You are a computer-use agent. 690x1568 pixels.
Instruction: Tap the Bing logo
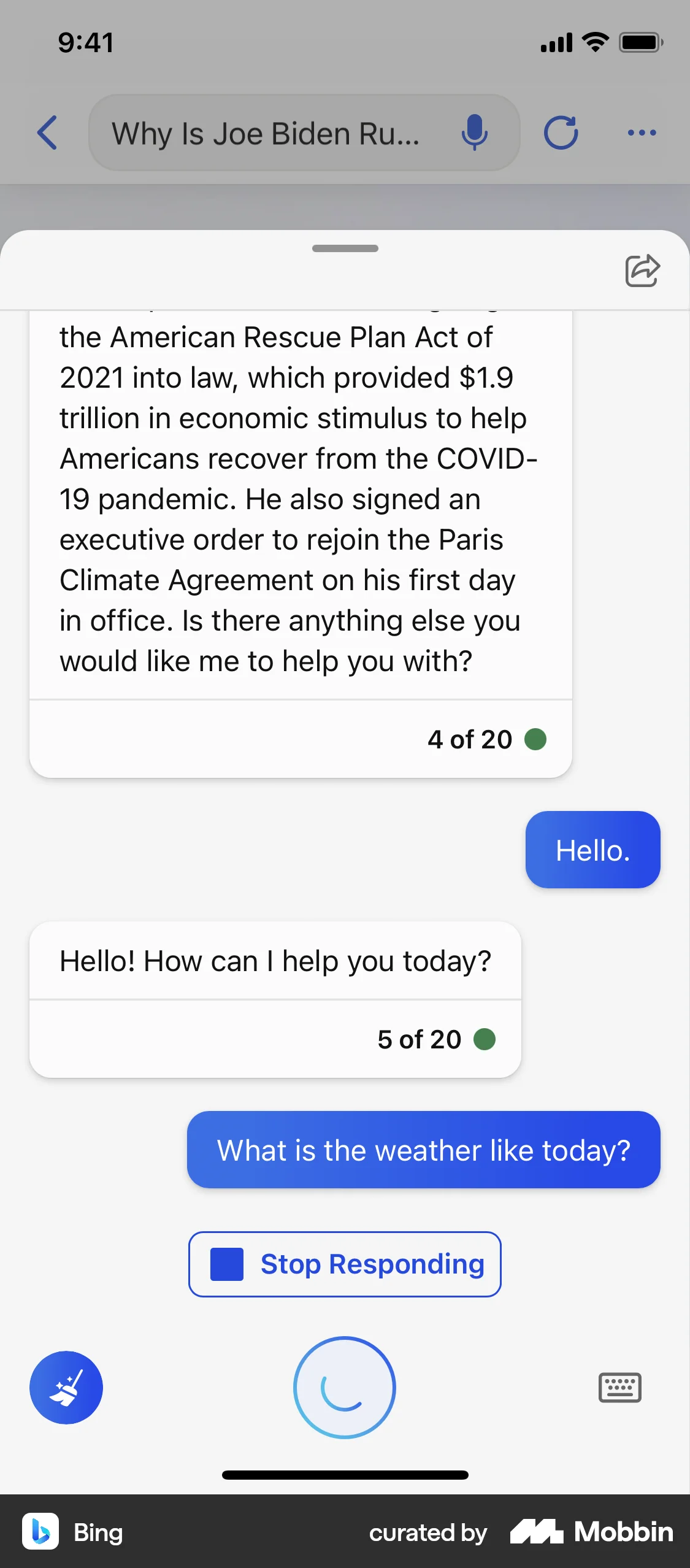pyautogui.click(x=39, y=1532)
